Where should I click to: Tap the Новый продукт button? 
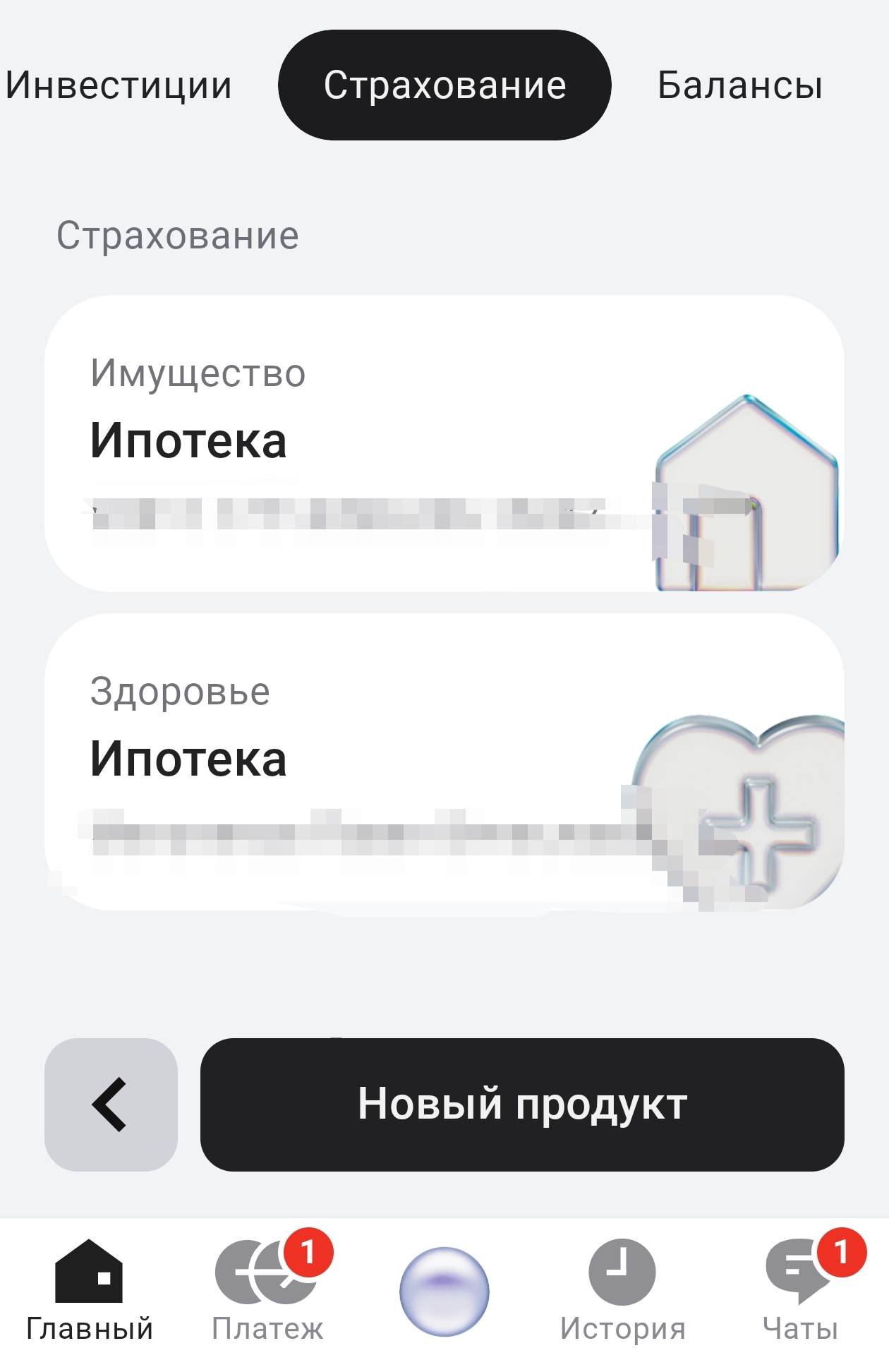click(x=522, y=1105)
